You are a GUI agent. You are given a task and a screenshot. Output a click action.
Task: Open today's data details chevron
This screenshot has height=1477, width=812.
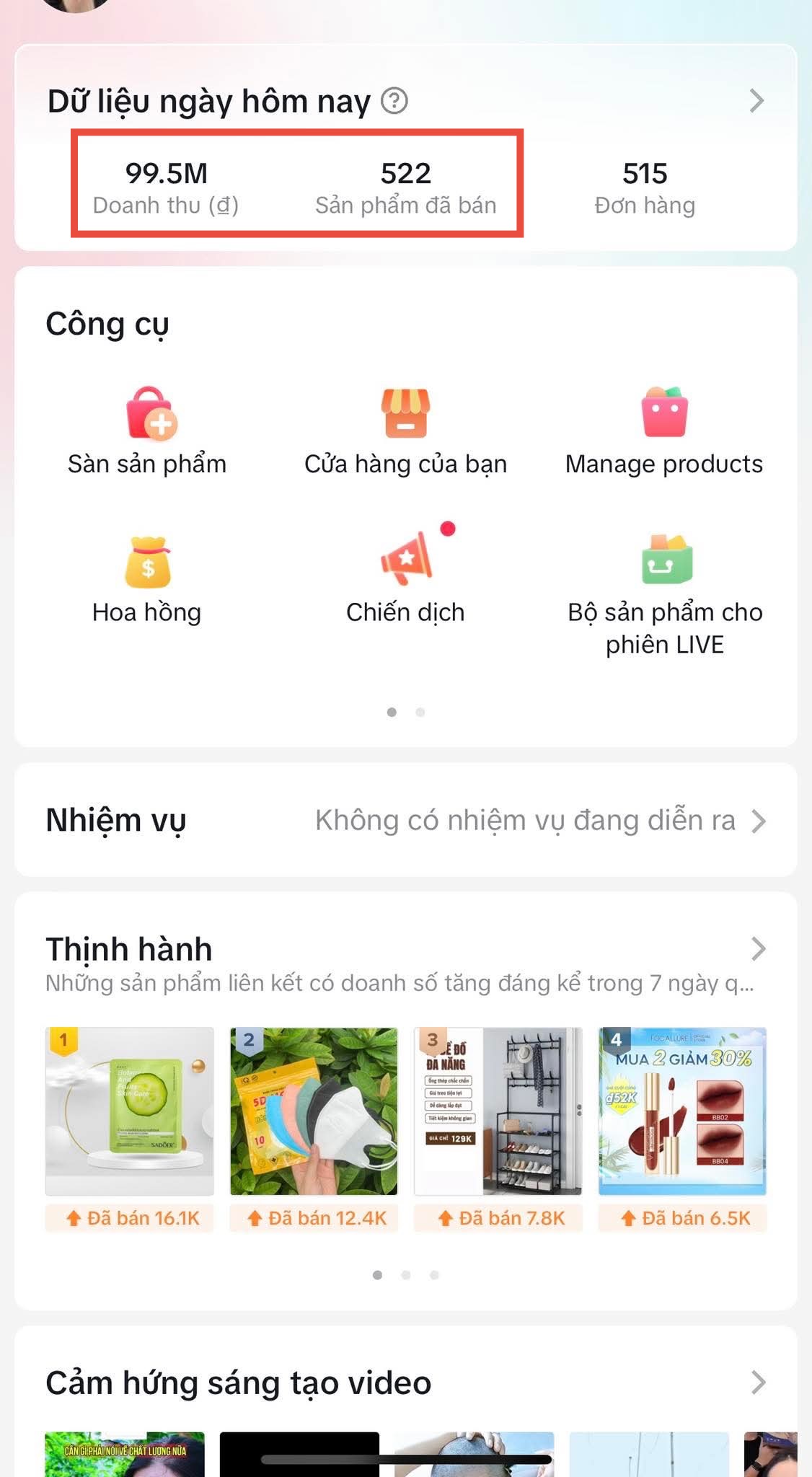coord(756,101)
